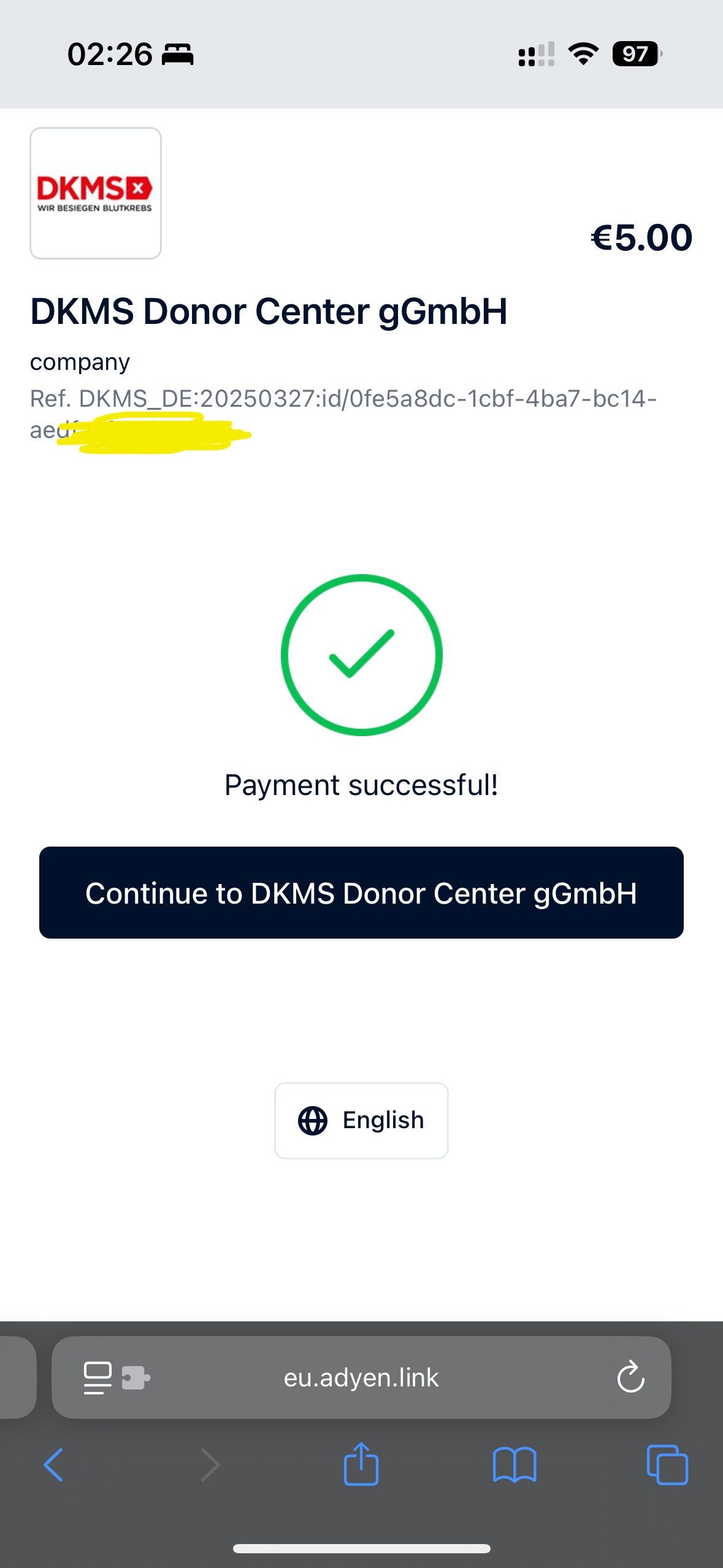This screenshot has height=1568, width=723.
Task: Reload the page
Action: click(630, 1378)
